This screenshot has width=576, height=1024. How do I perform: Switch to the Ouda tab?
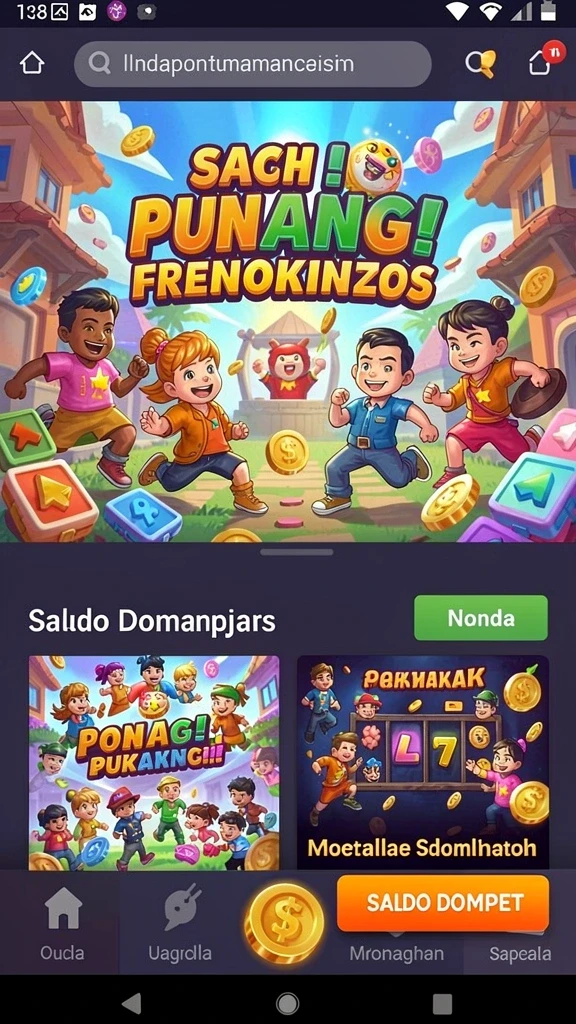pyautogui.click(x=62, y=925)
